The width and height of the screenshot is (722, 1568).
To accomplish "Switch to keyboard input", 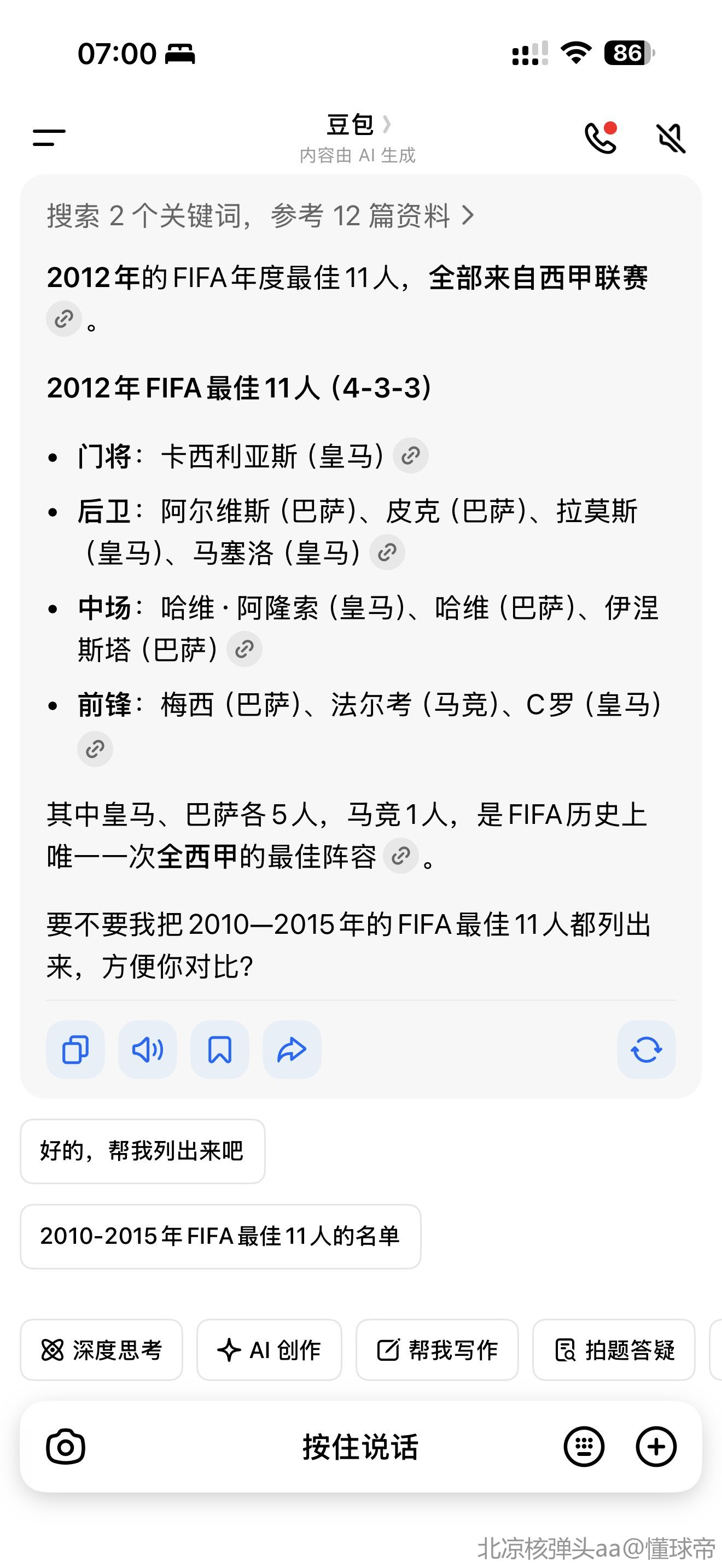I will [584, 1446].
